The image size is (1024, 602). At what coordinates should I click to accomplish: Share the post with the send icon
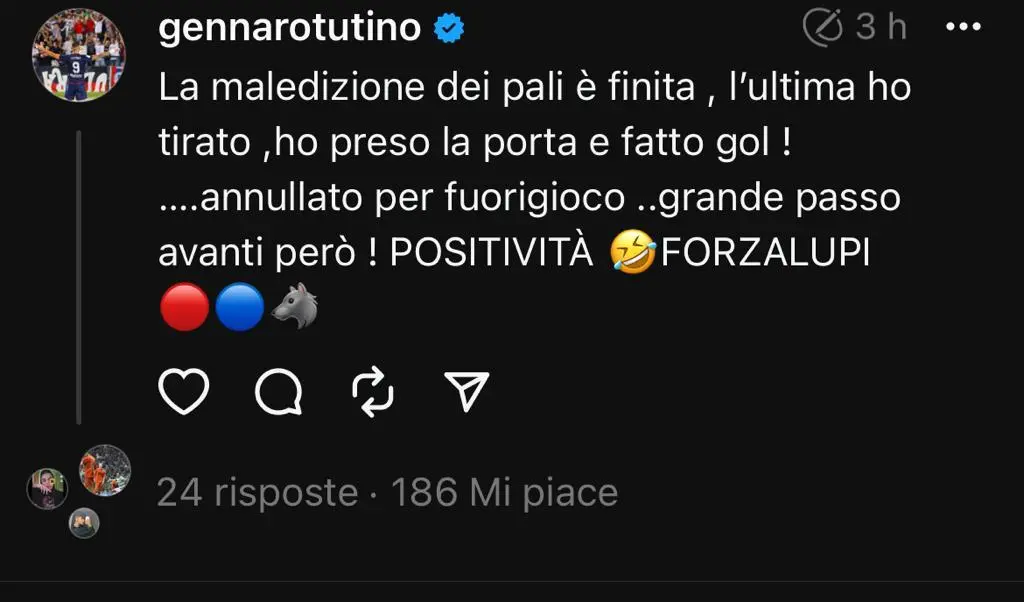click(465, 392)
